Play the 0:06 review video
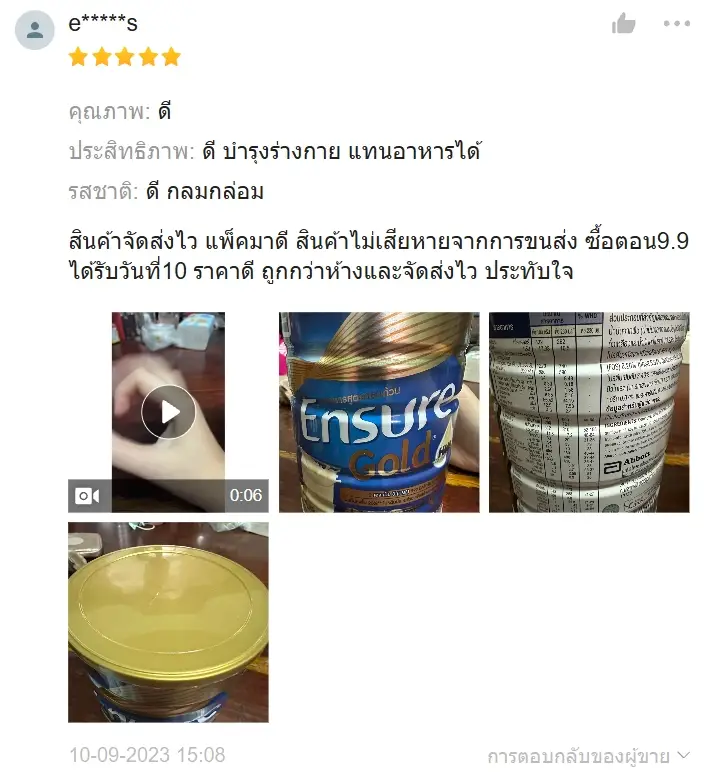Image resolution: width=705 pixels, height=784 pixels. 168,412
